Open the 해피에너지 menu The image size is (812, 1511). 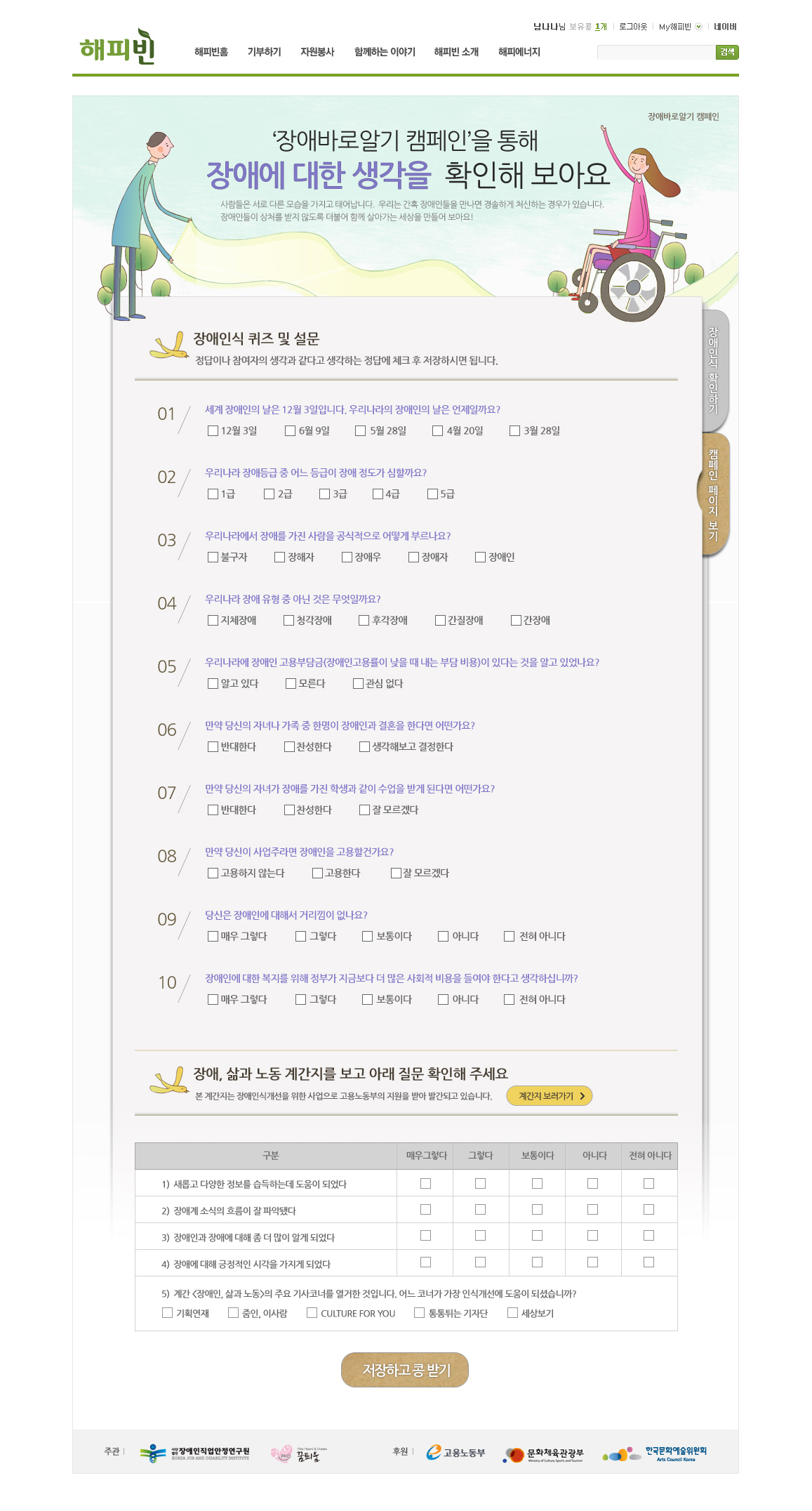pyautogui.click(x=519, y=52)
